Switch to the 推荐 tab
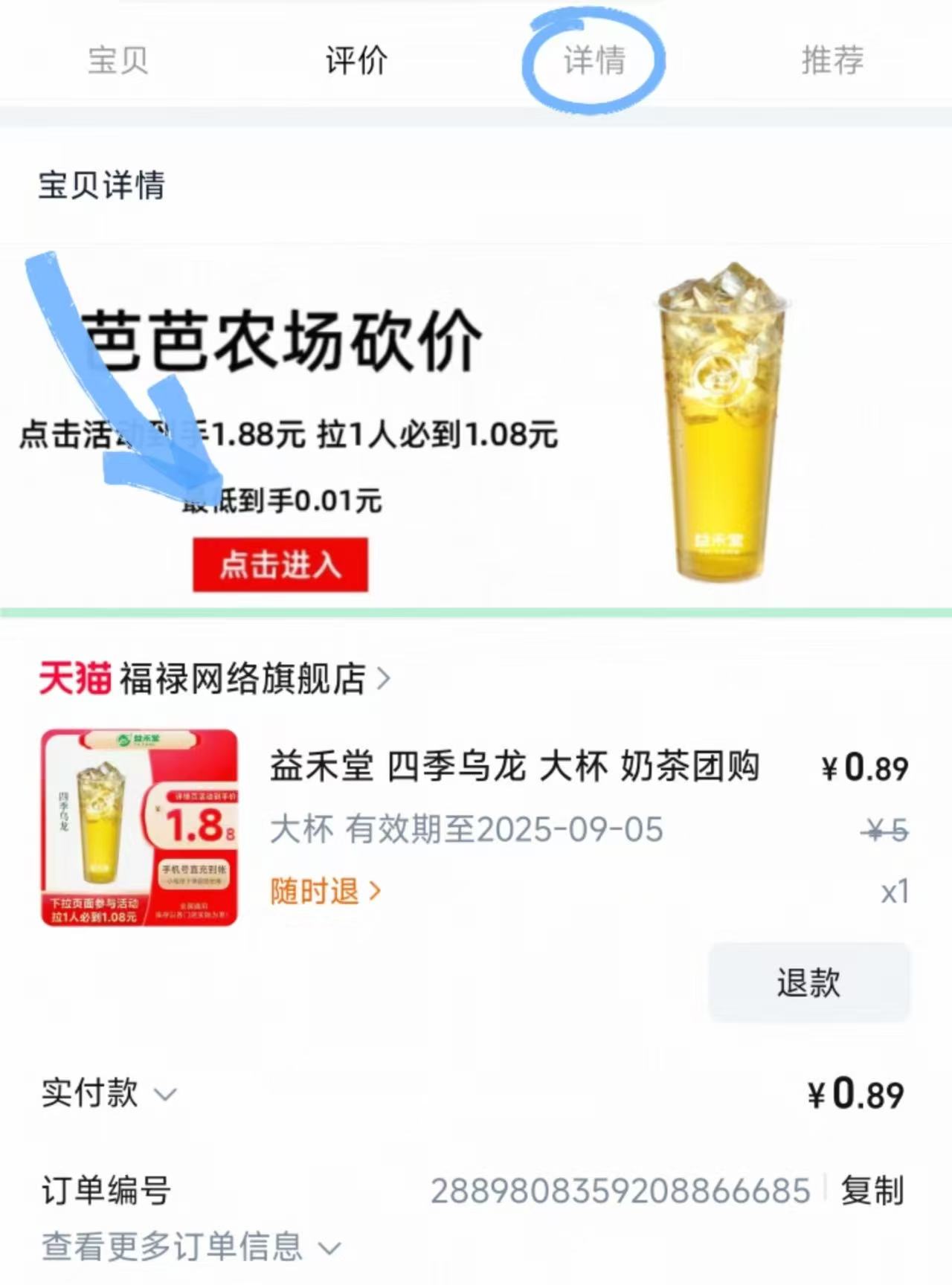The height and width of the screenshot is (1285, 952). coord(832,61)
